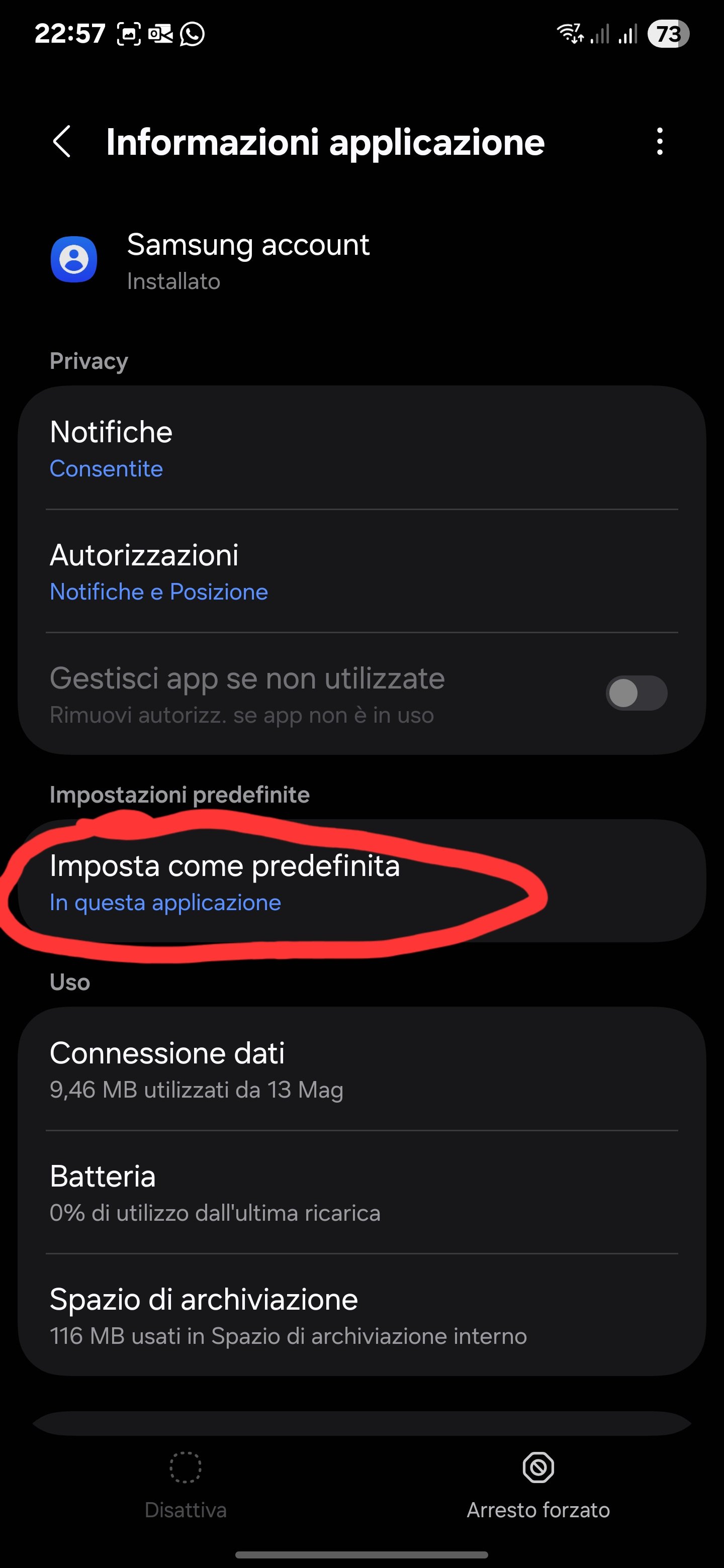The height and width of the screenshot is (1568, 724).
Task: Open Autorizzazioni permissions
Action: (361, 571)
